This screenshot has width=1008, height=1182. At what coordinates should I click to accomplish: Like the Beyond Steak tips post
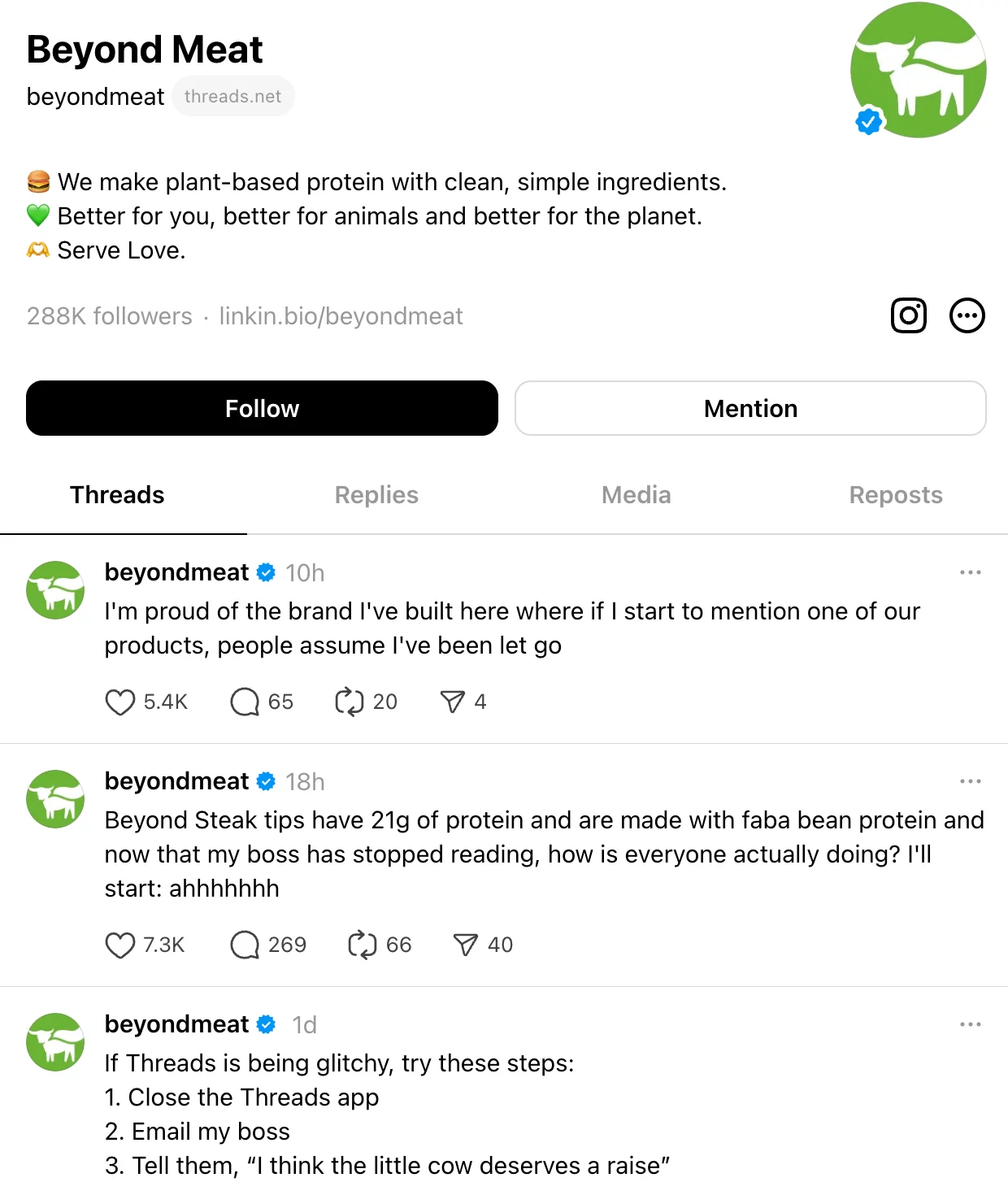(120, 945)
